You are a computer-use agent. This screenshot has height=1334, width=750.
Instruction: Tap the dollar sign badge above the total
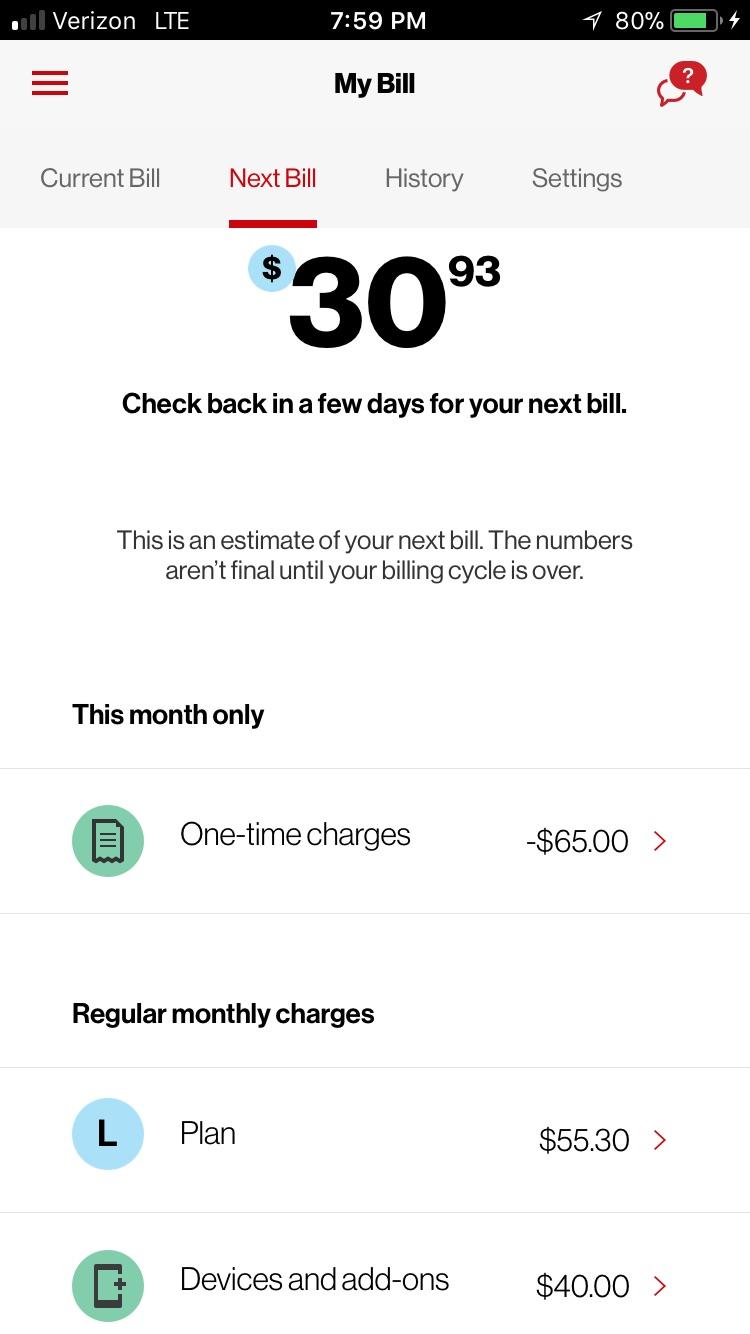271,268
